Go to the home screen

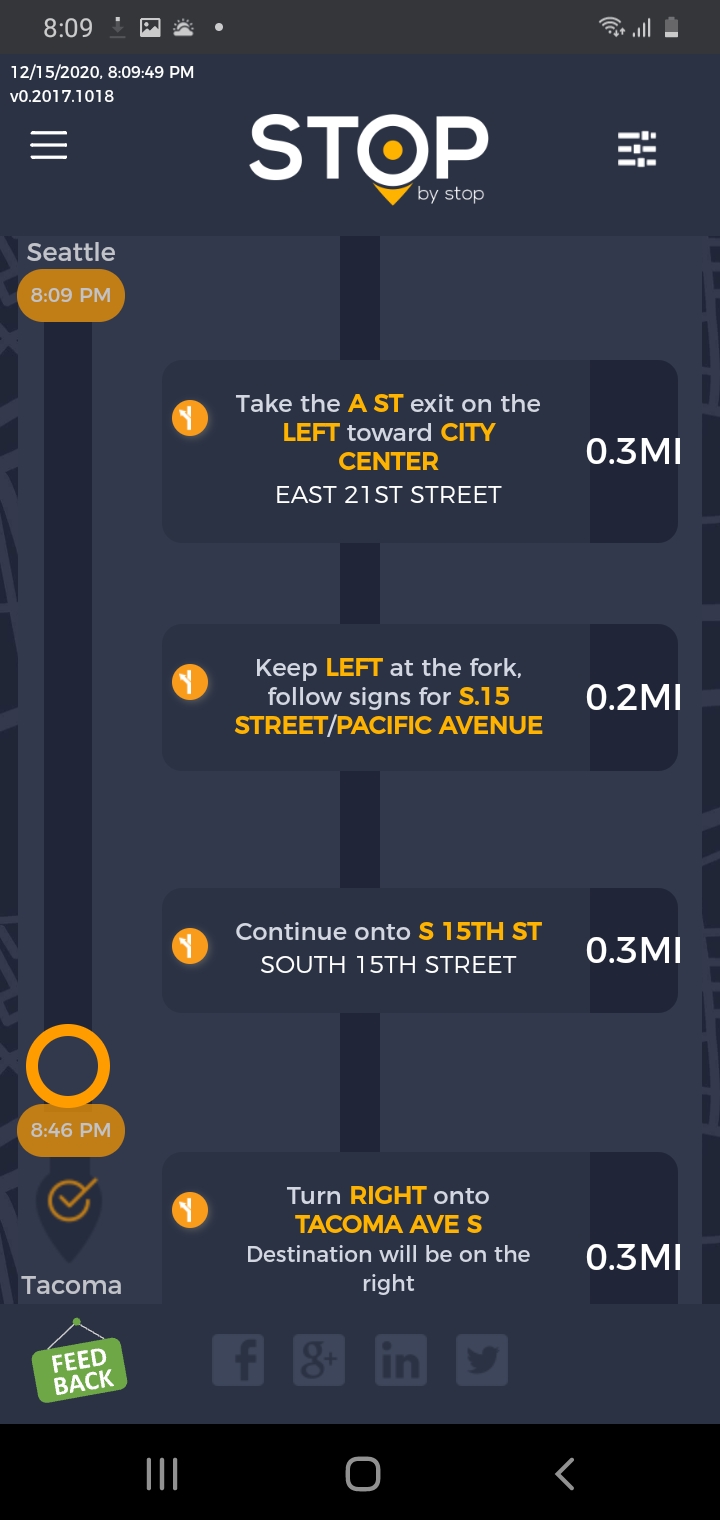click(362, 1473)
